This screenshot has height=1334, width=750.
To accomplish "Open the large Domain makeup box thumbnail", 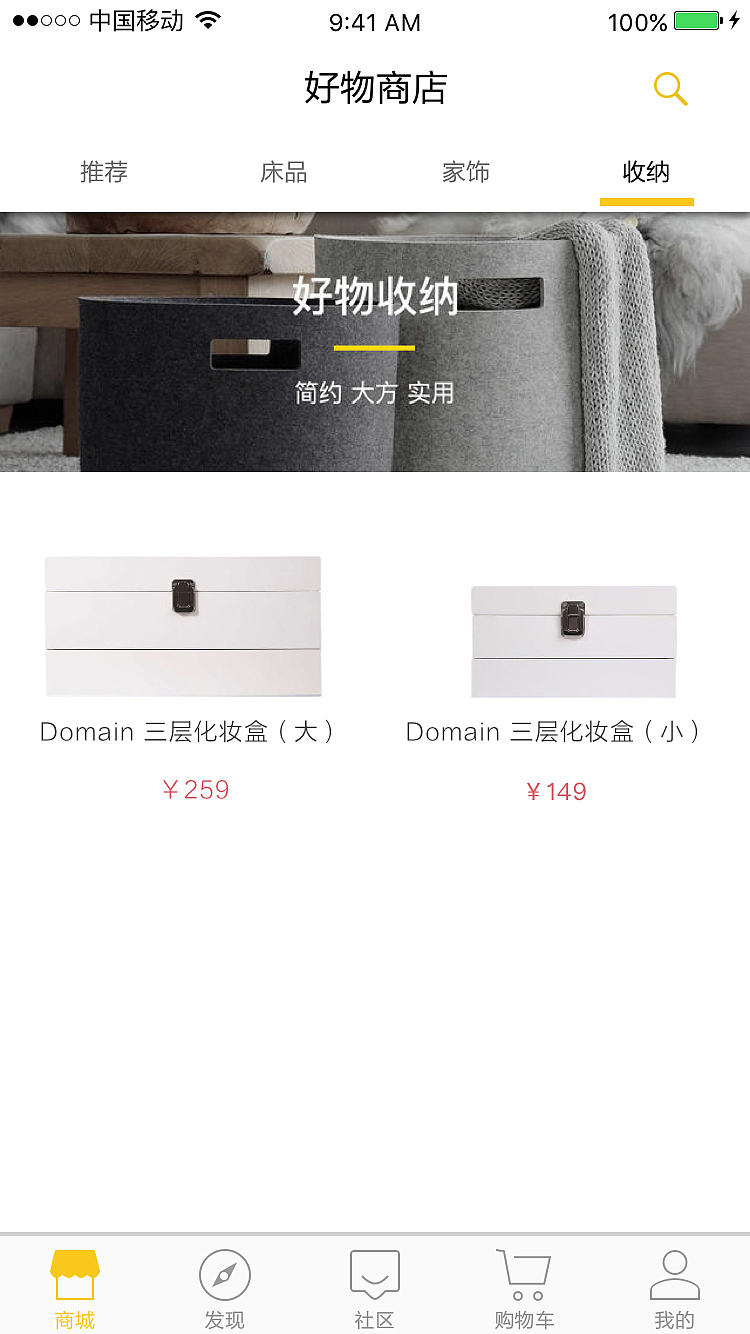I will [182, 625].
